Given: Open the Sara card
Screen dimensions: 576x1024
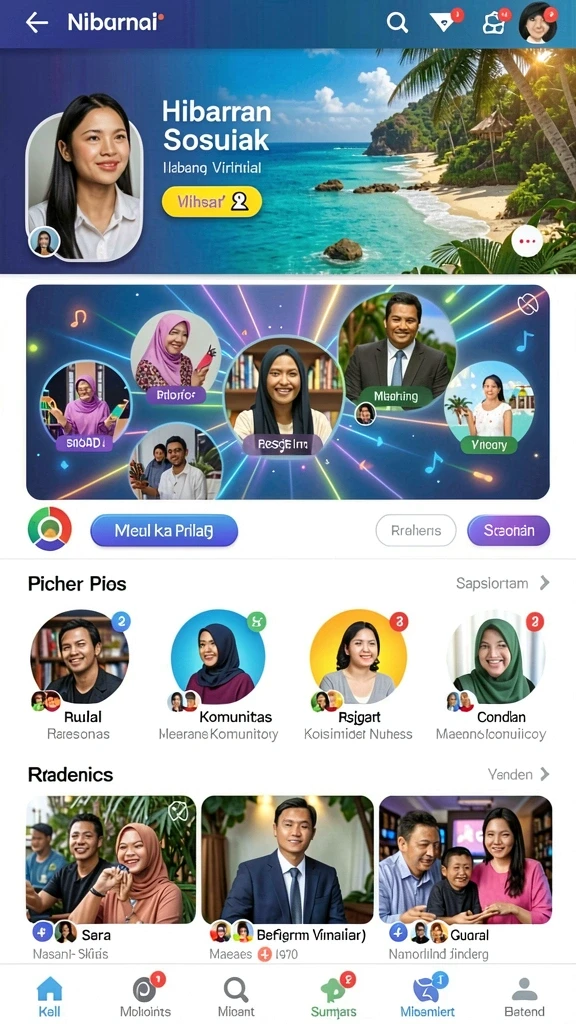Looking at the screenshot, I should point(111,878).
